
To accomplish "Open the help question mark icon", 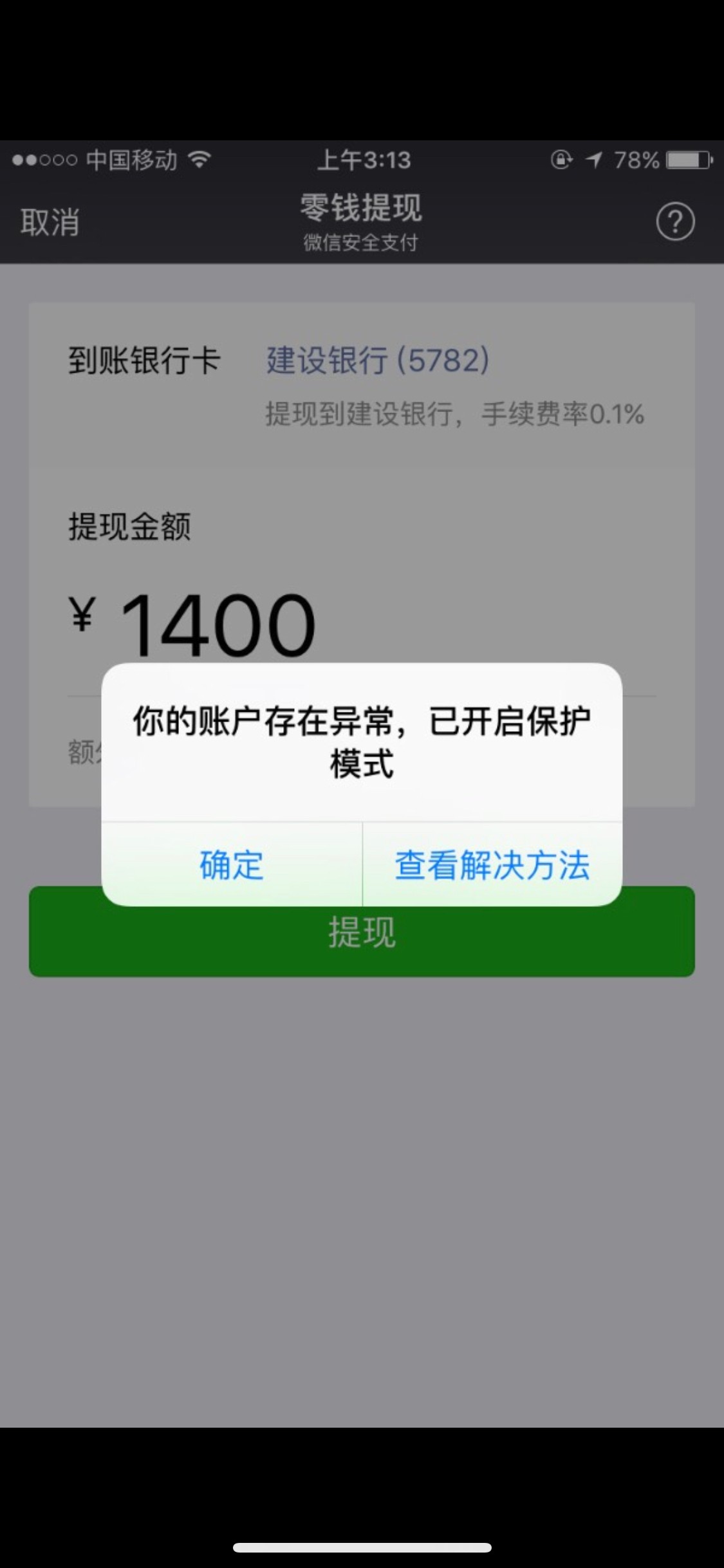I will click(675, 222).
